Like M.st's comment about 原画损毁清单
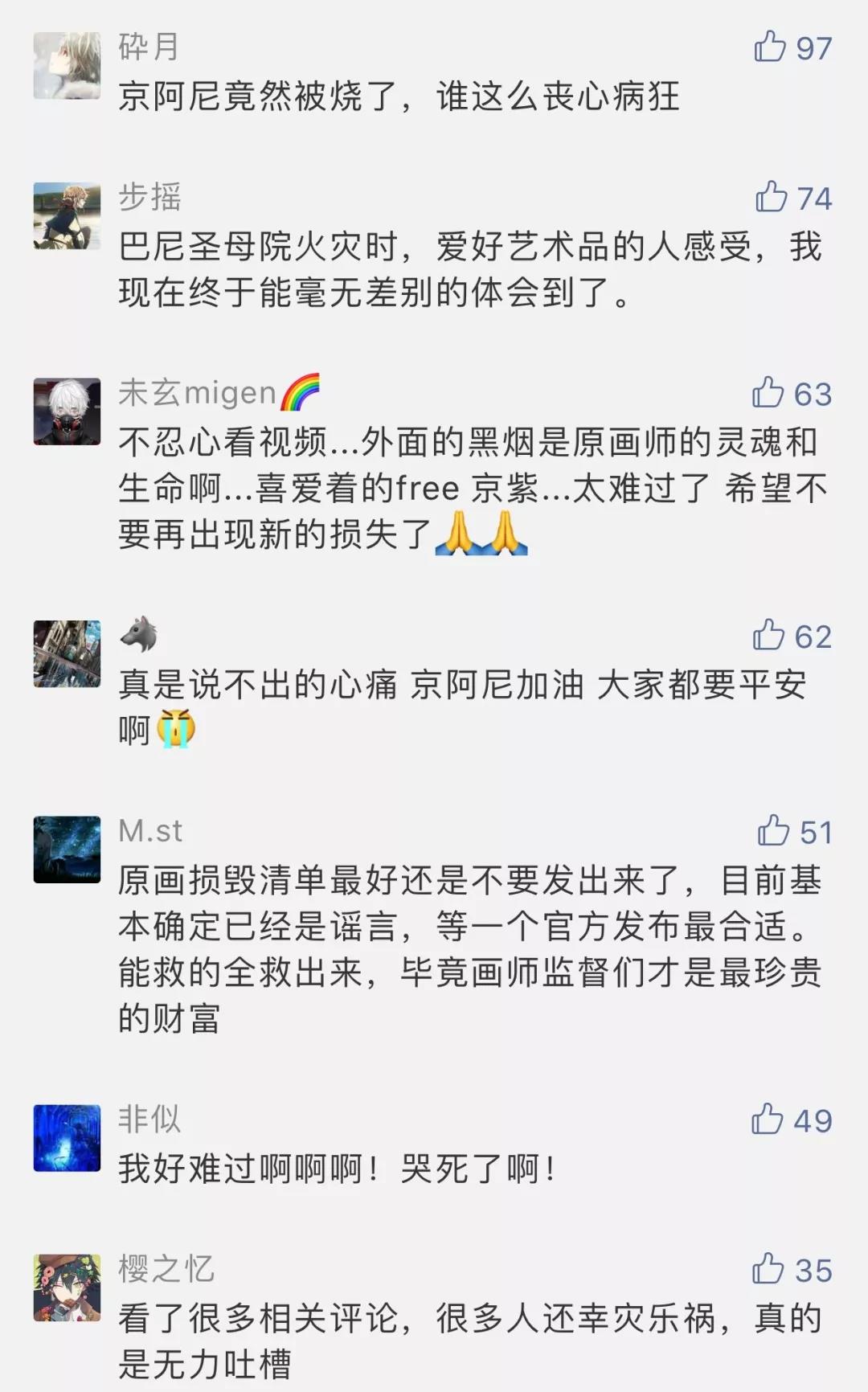Viewport: 868px width, 1392px height. tap(773, 831)
